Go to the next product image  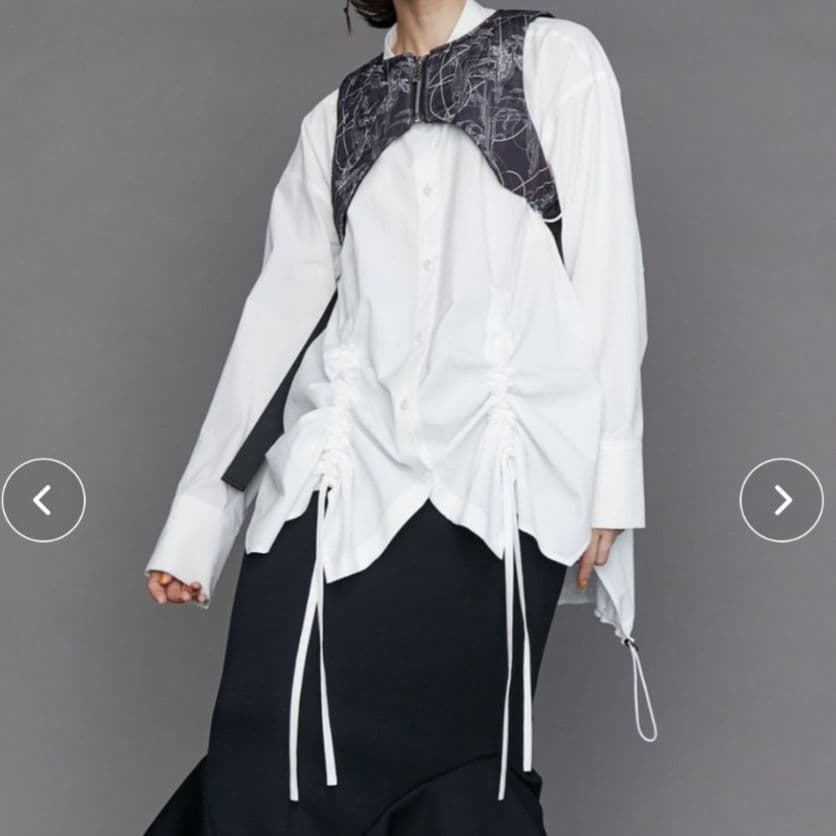tap(781, 500)
